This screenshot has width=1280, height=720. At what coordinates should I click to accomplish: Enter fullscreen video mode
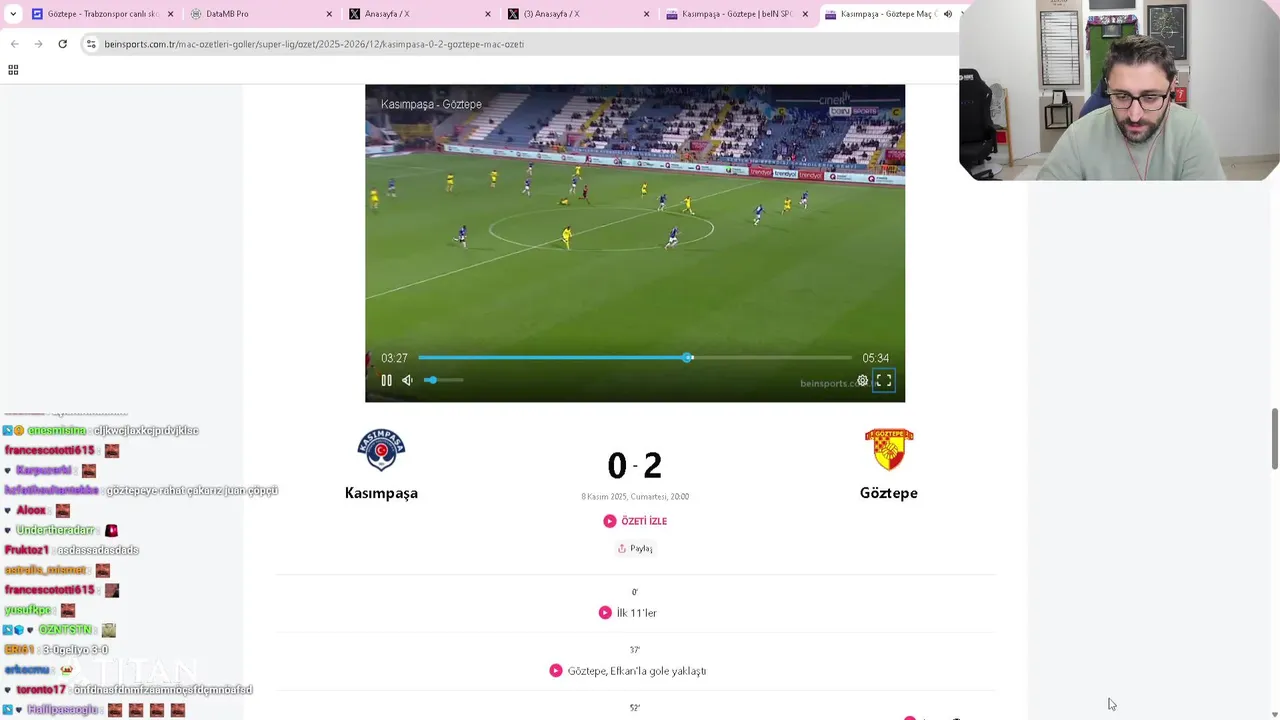(884, 381)
